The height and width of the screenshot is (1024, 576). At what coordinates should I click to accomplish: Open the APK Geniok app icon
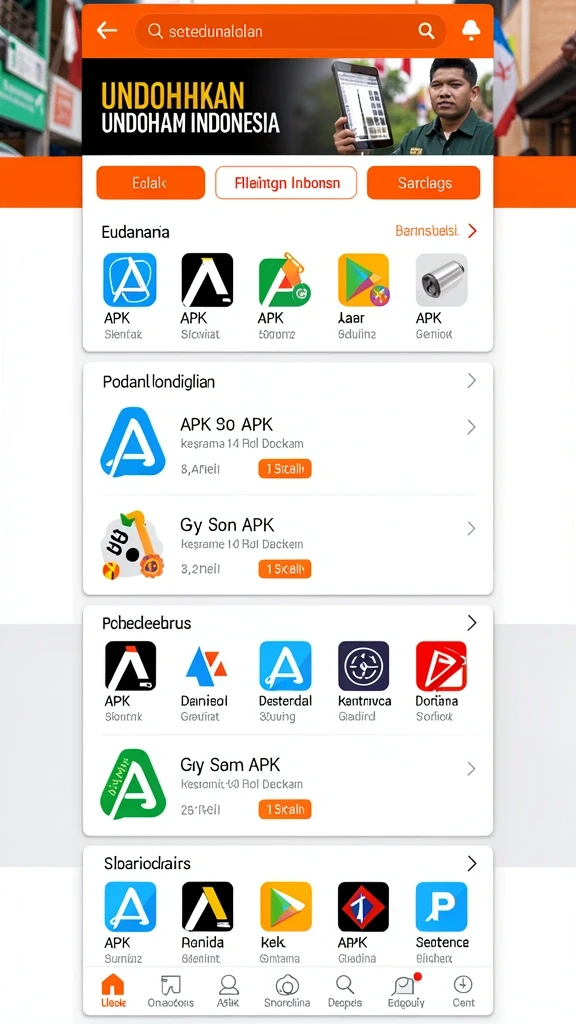[441, 280]
